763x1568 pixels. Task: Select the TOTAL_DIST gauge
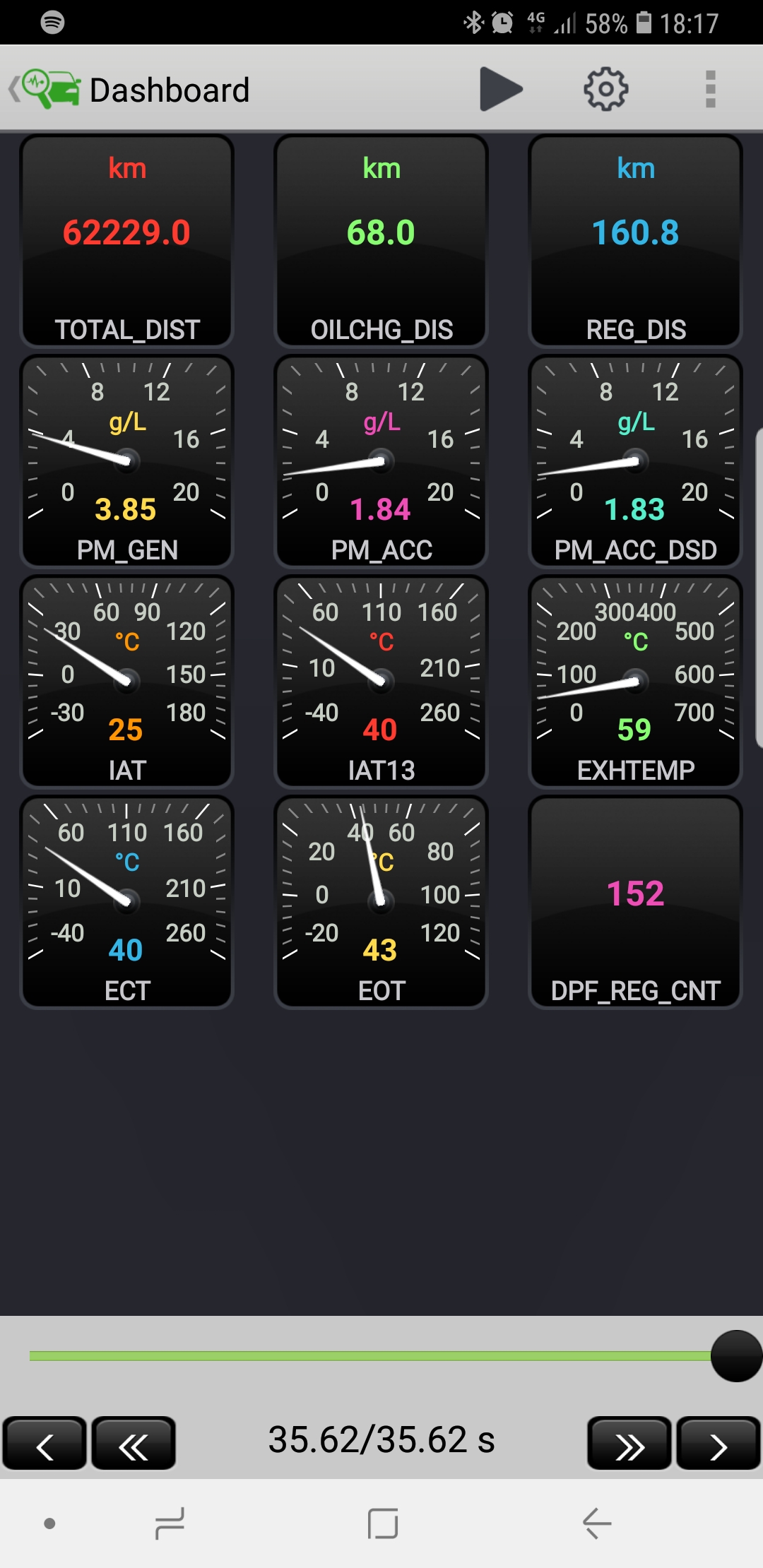click(127, 241)
